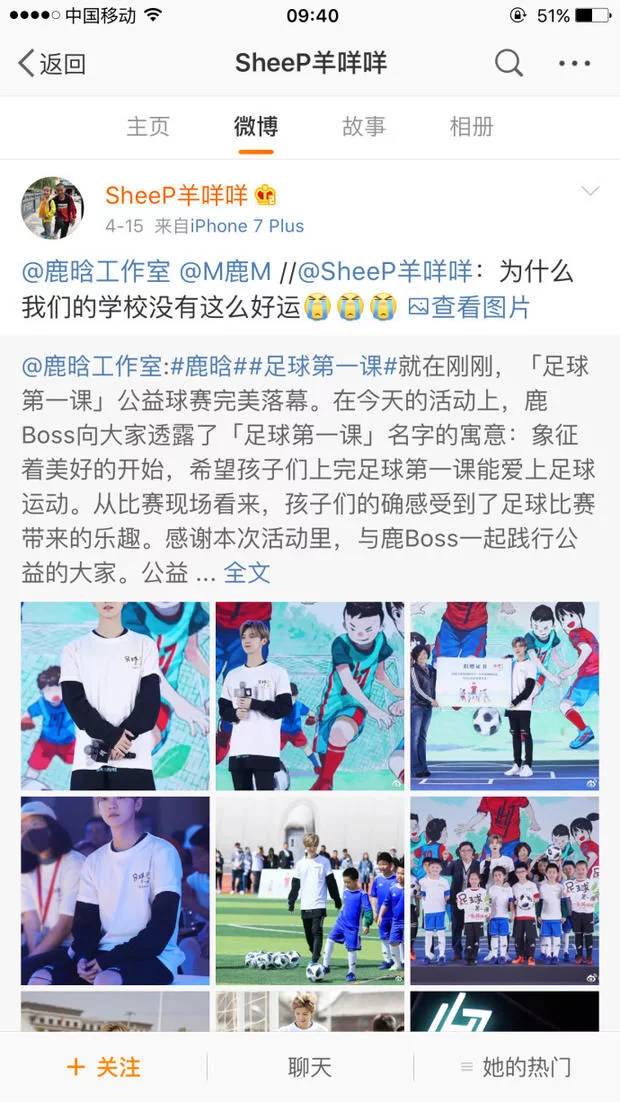Follow user with 关注 button
Screen dimensions: 620x1102
coord(103,1067)
